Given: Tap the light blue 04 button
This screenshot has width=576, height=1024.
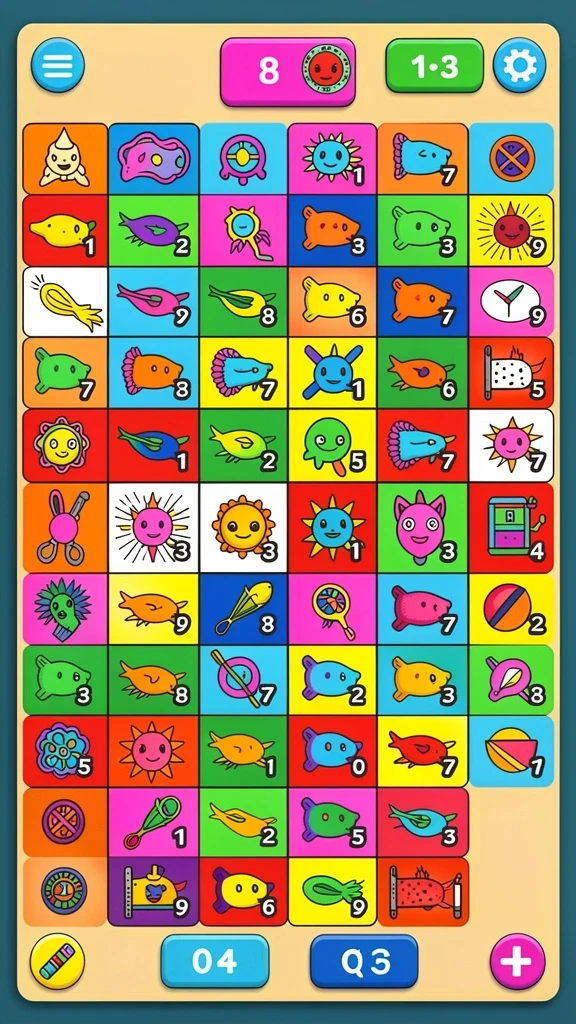Looking at the screenshot, I should tap(215, 961).
